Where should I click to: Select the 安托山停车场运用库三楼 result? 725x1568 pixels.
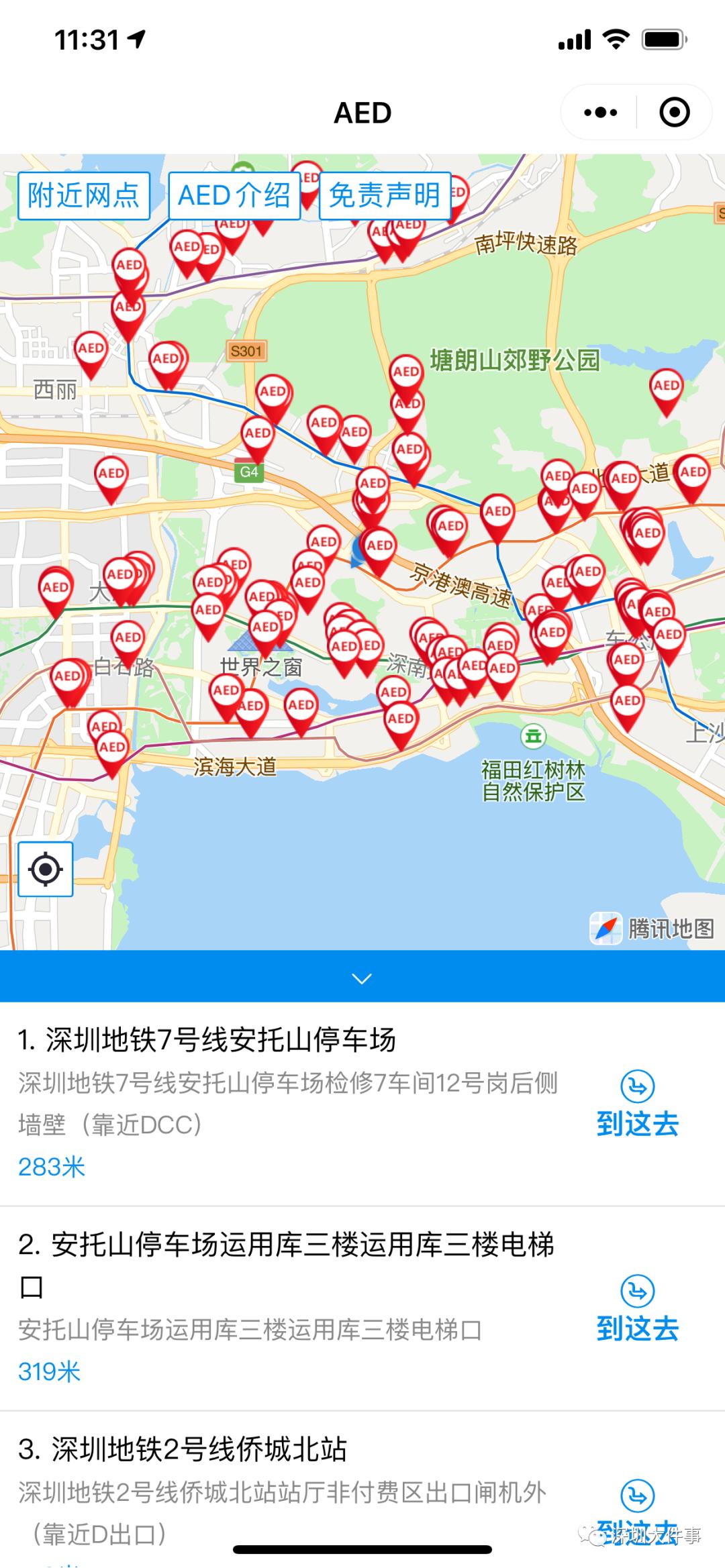tap(285, 1247)
